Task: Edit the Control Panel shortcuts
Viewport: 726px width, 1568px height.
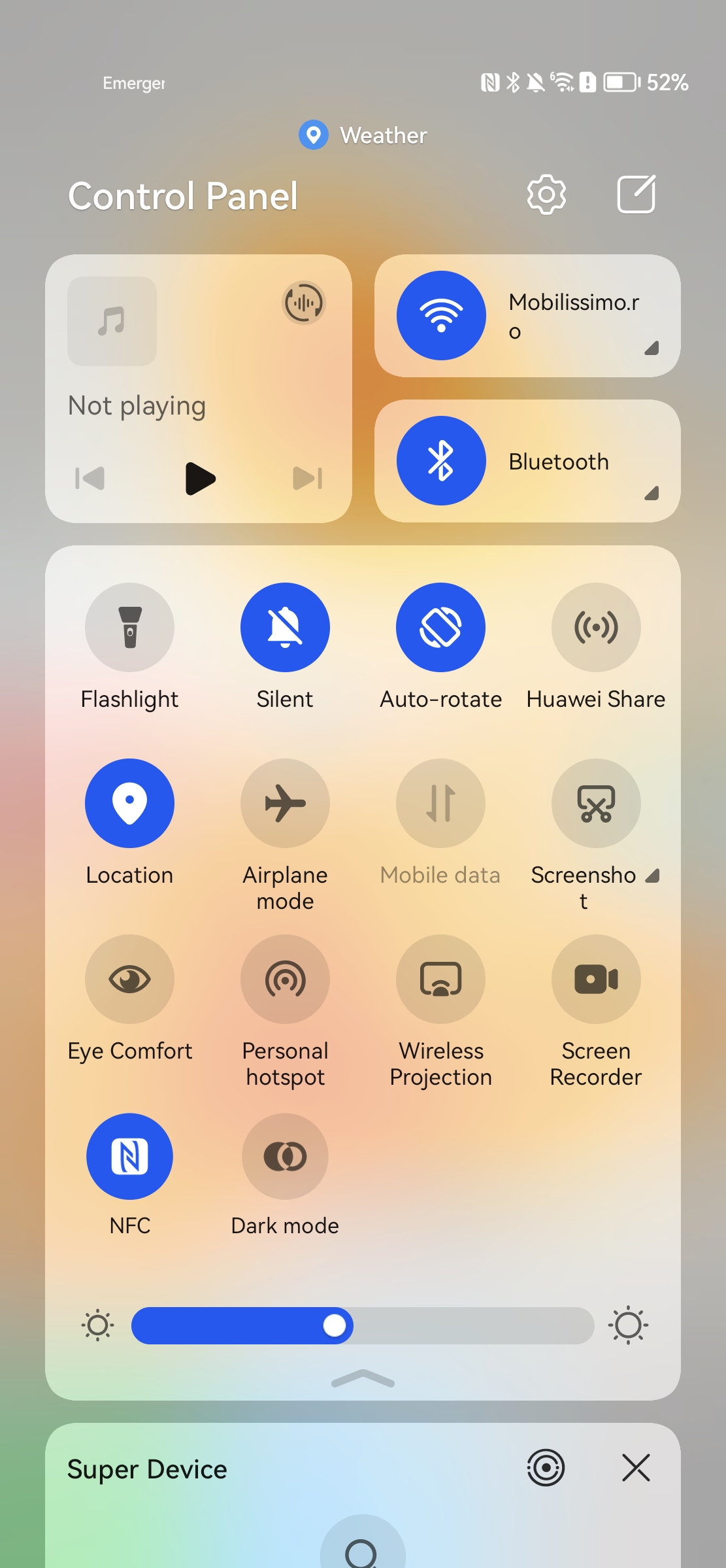Action: [x=636, y=194]
